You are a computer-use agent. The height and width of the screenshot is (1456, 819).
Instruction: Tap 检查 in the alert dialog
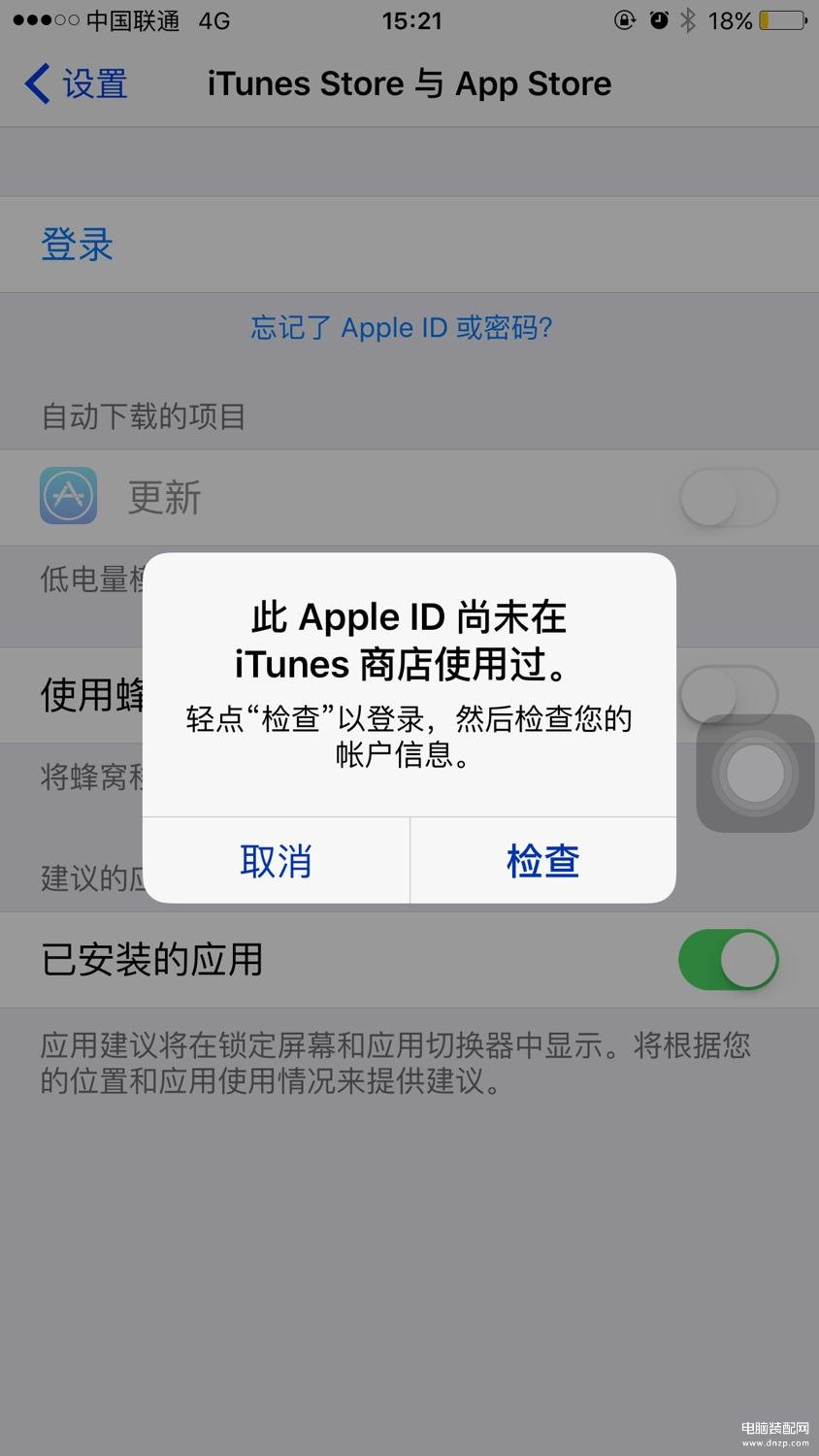(x=542, y=861)
